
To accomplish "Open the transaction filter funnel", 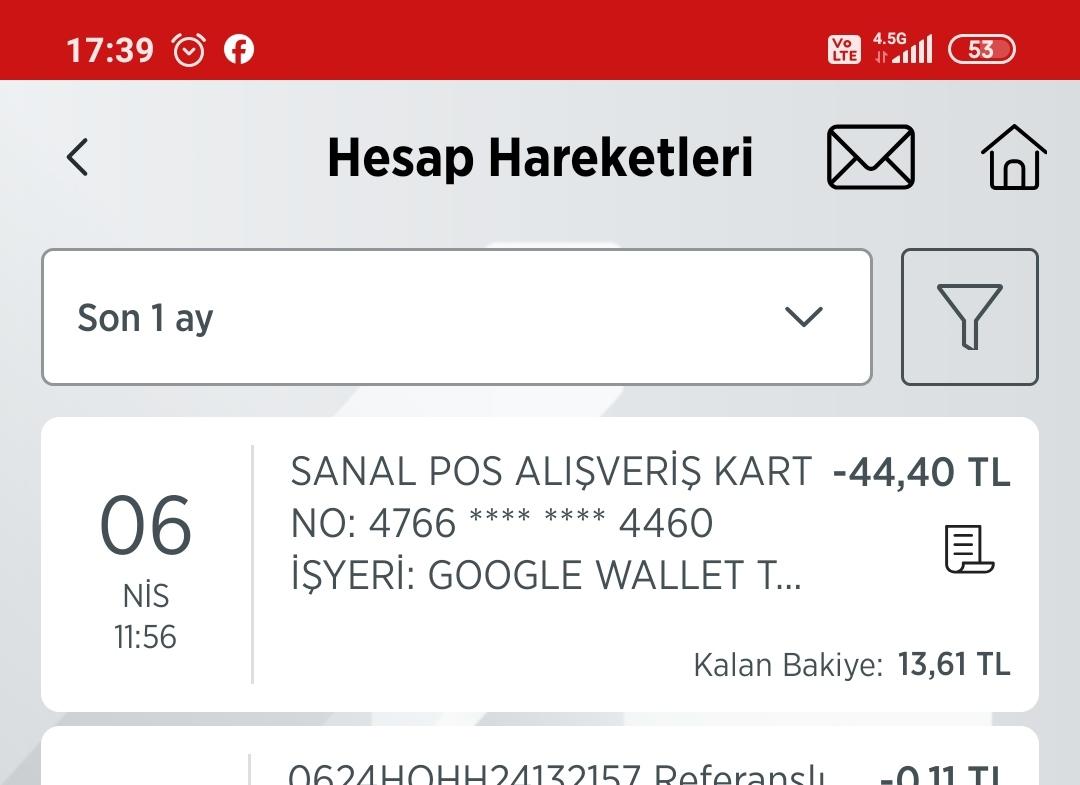I will tap(969, 317).
